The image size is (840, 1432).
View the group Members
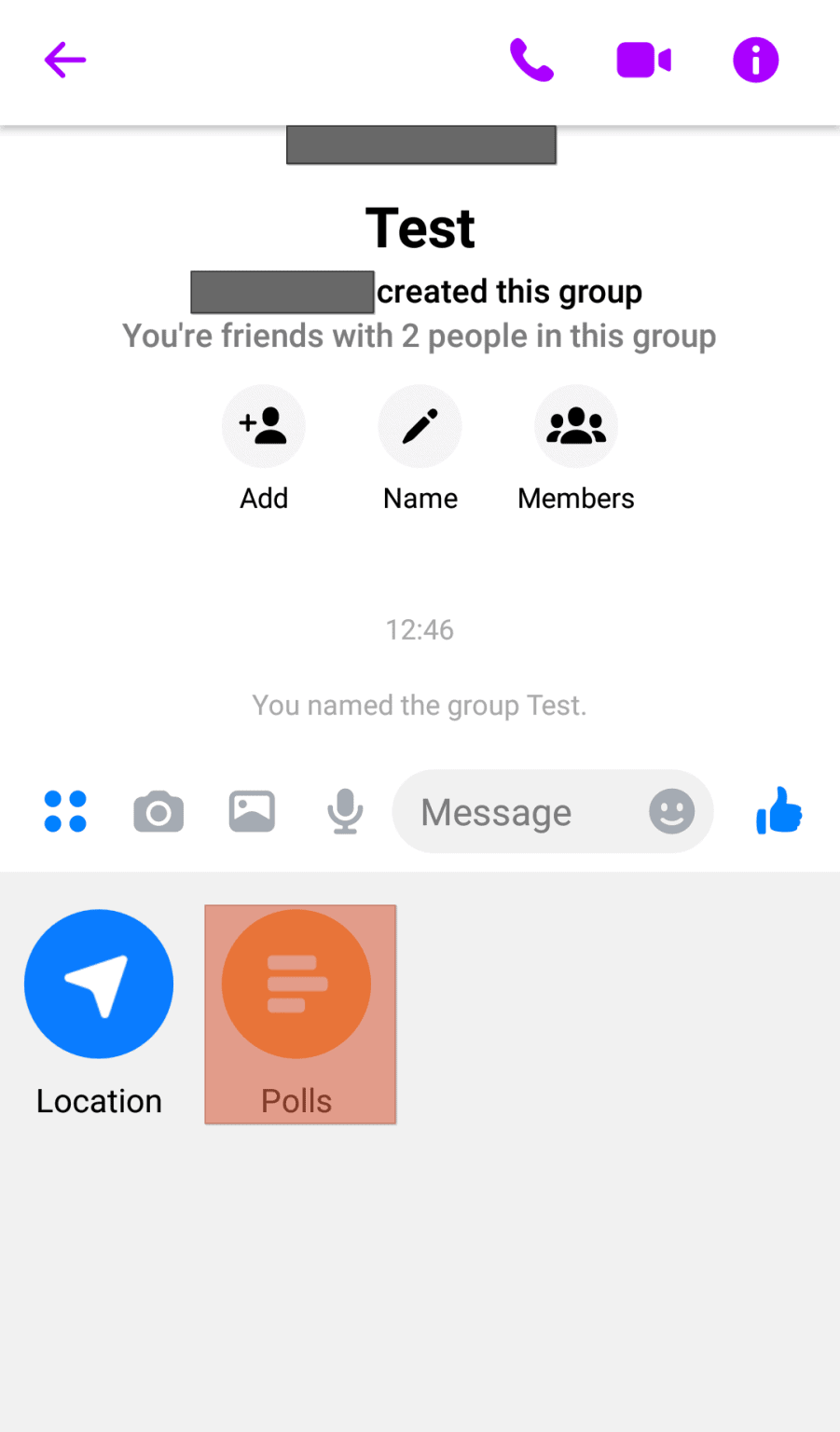[575, 426]
